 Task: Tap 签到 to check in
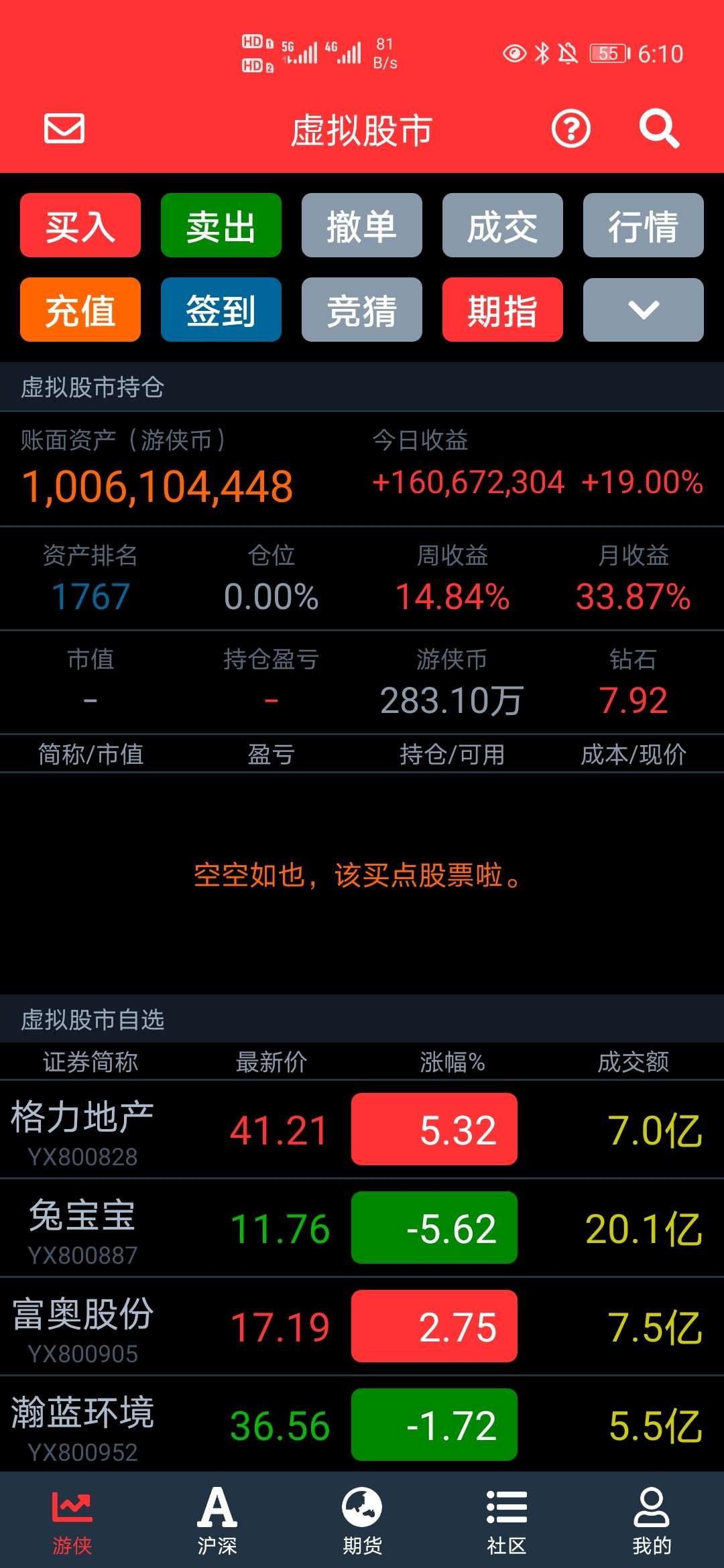[221, 310]
